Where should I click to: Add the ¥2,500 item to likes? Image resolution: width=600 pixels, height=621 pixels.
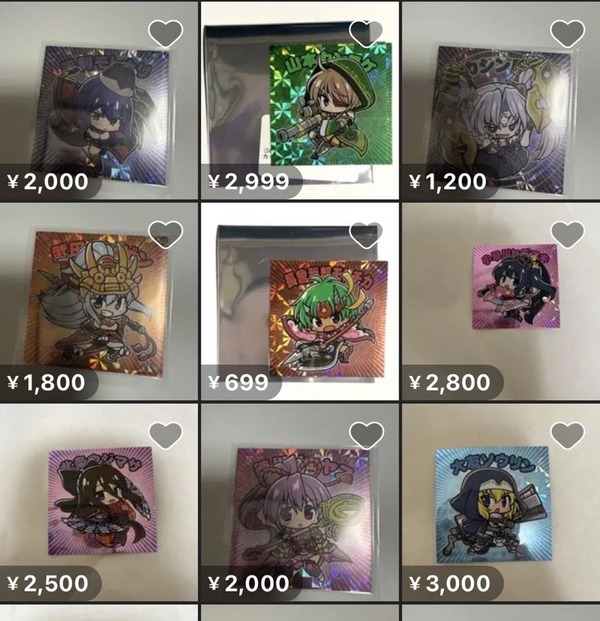pyautogui.click(x=165, y=435)
